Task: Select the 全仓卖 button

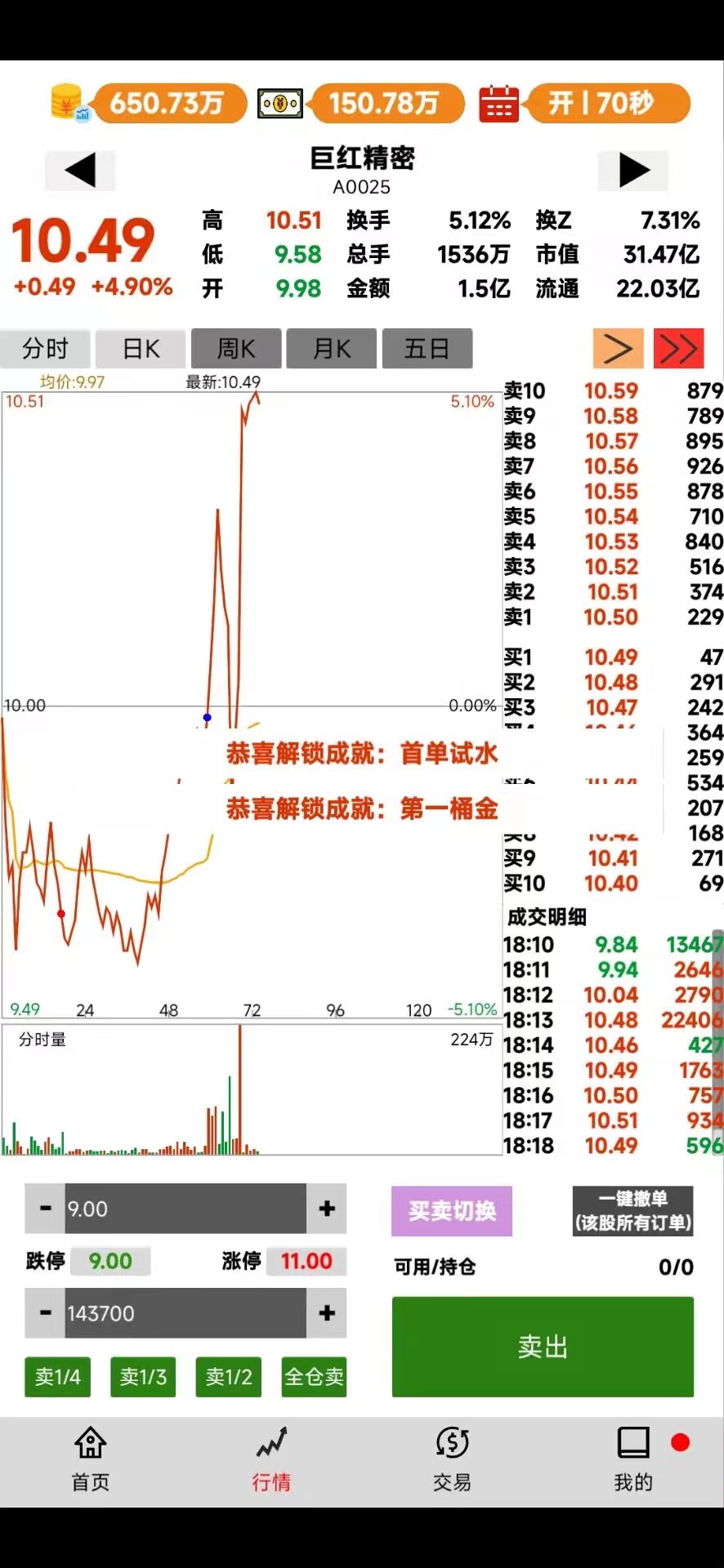Action: tap(314, 1377)
